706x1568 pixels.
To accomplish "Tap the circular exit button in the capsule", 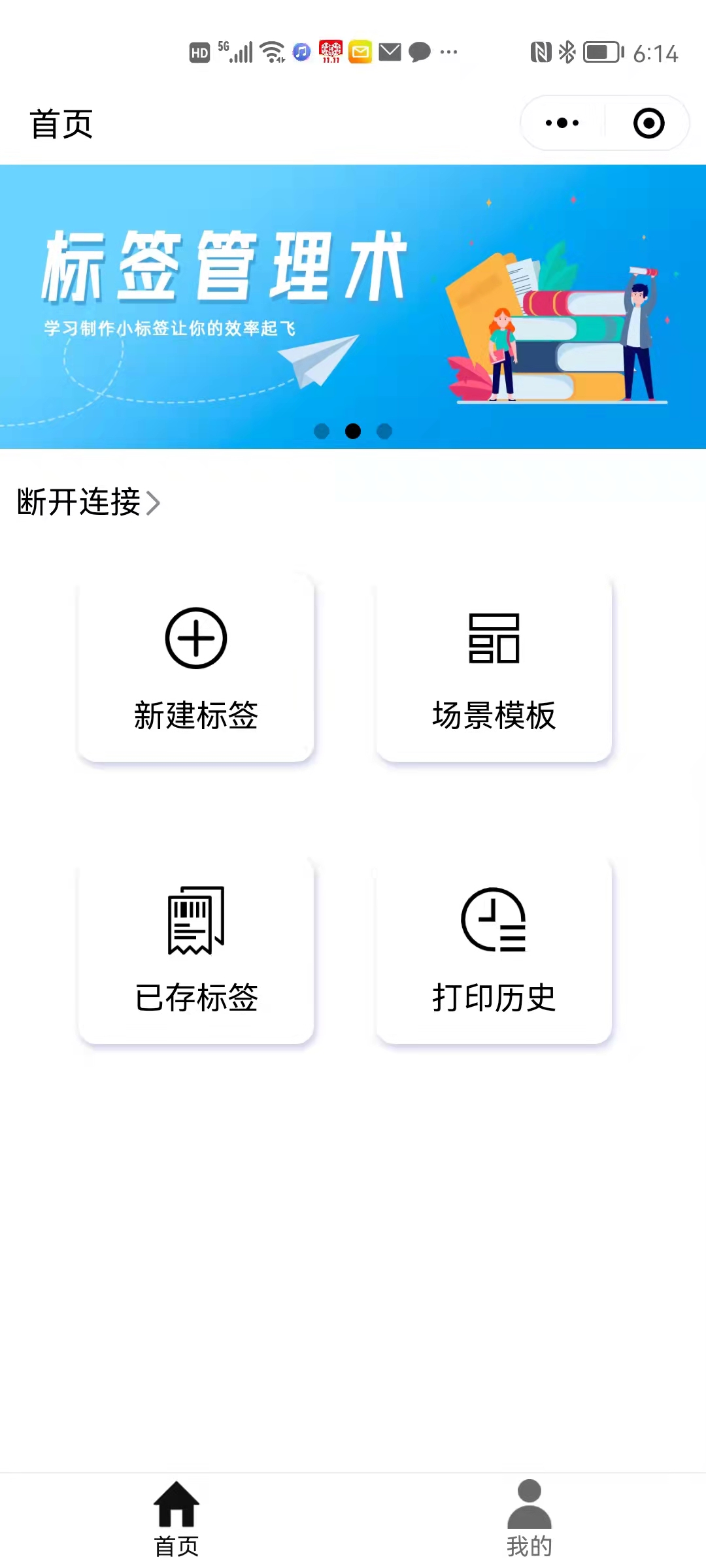I will (x=648, y=123).
